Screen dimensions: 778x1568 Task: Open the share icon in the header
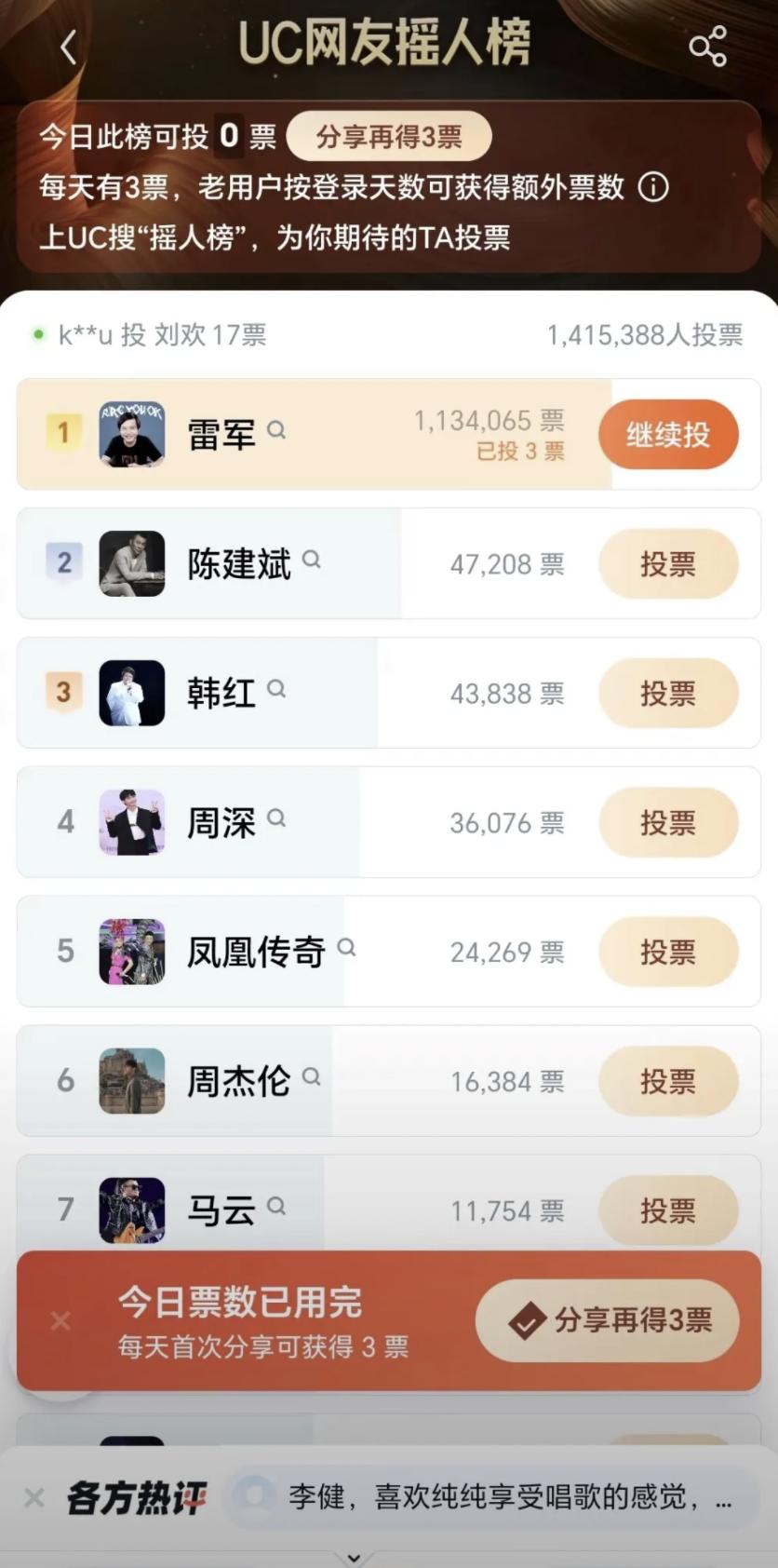click(707, 46)
